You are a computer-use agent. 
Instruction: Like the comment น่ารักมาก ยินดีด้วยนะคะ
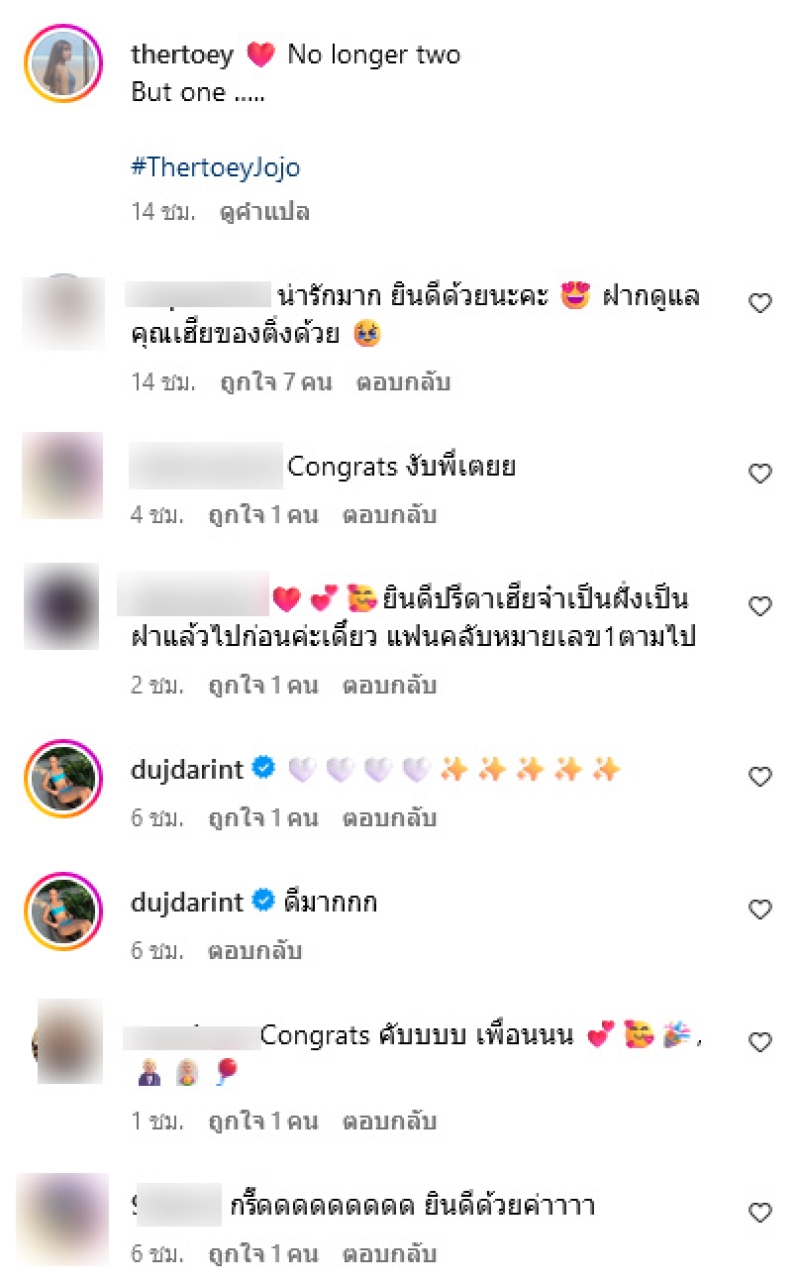pyautogui.click(x=761, y=304)
